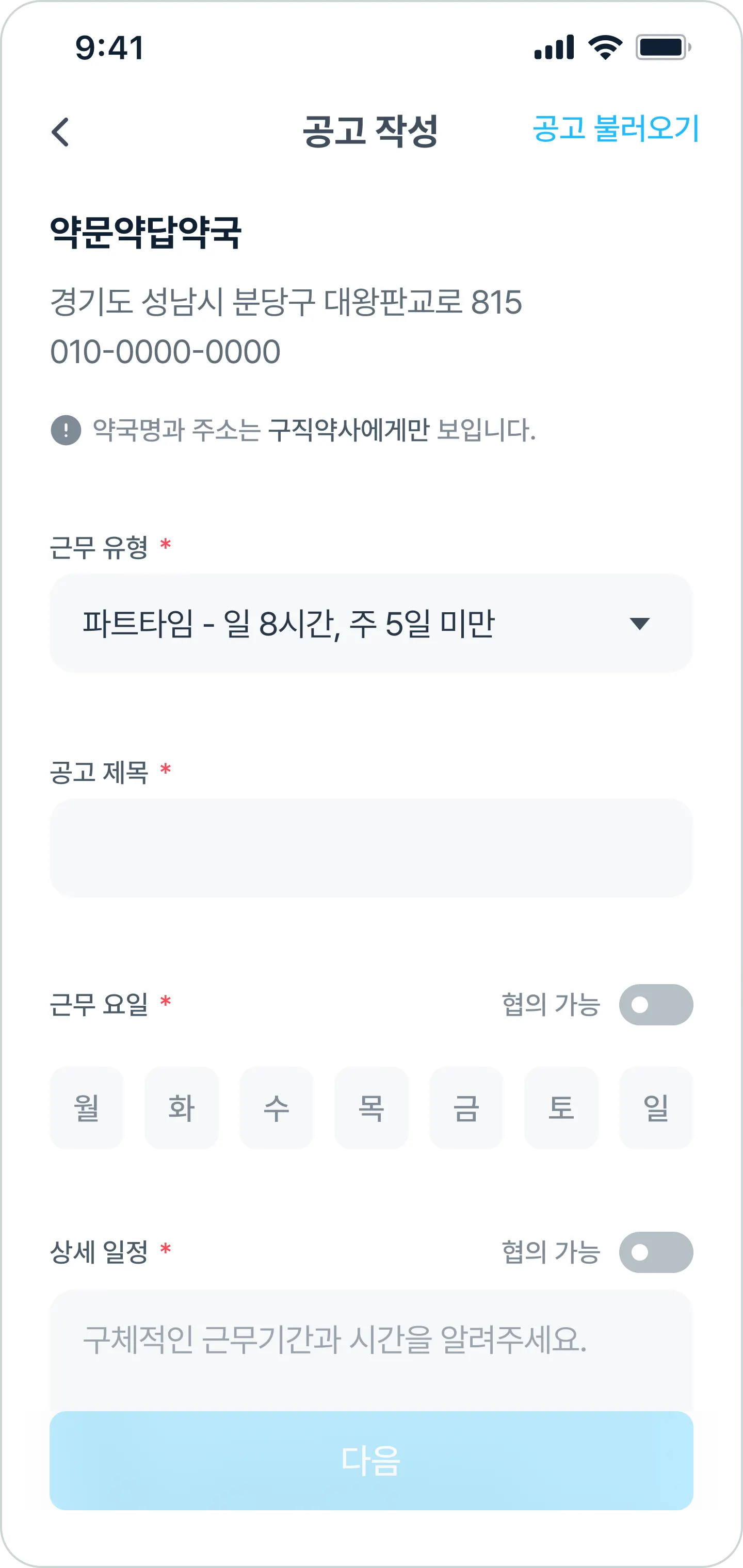
Task: Focus the 공고 제목 text field
Action: click(x=371, y=847)
